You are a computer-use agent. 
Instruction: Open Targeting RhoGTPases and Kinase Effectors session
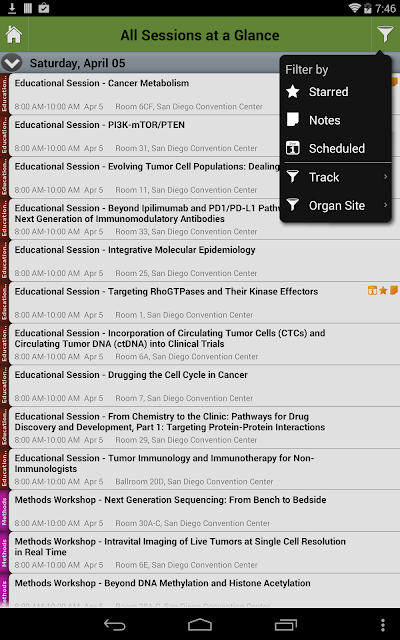pos(204,302)
